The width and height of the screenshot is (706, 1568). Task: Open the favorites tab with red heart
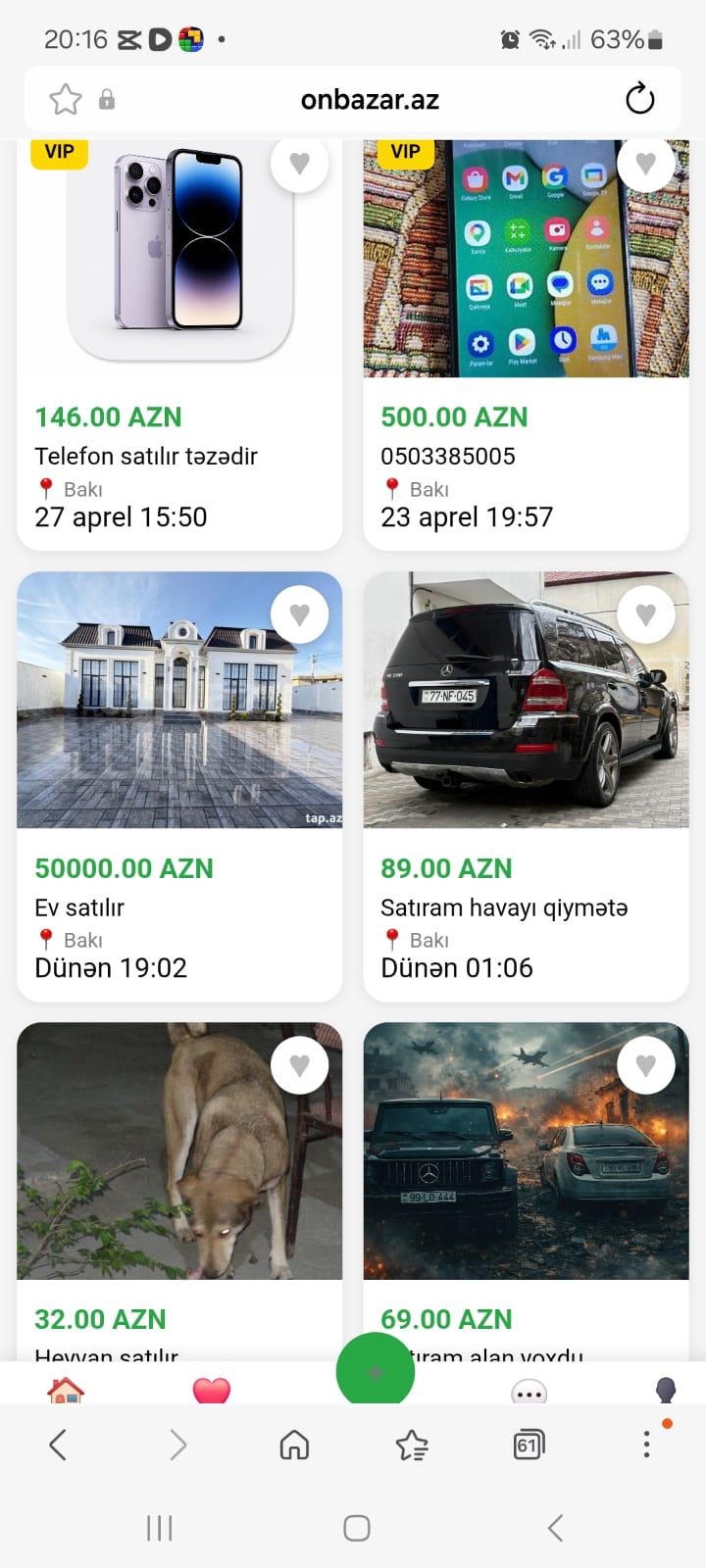(211, 1390)
